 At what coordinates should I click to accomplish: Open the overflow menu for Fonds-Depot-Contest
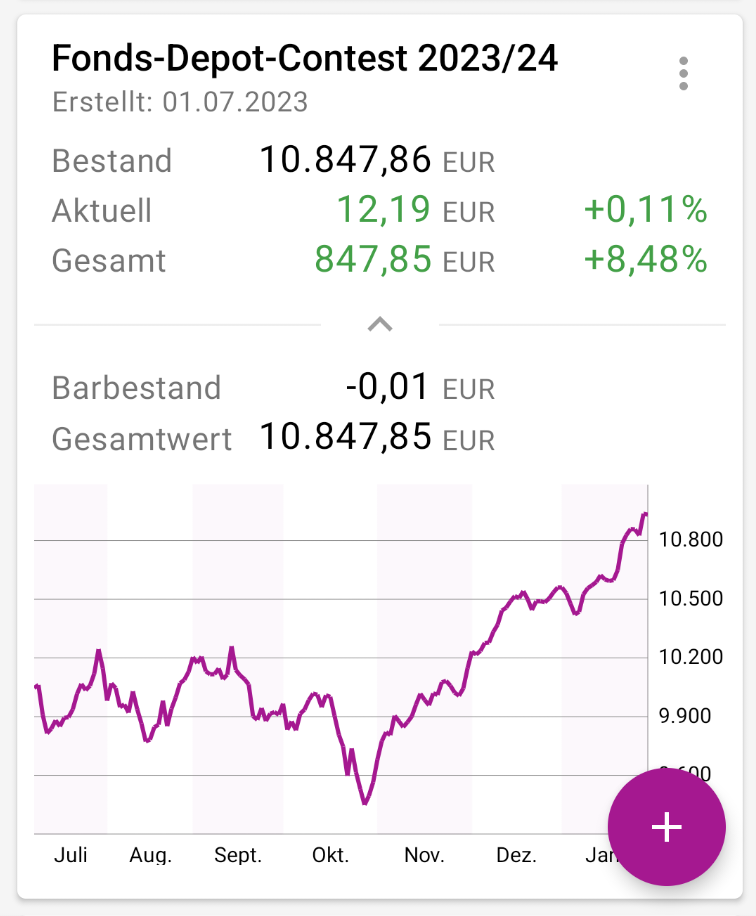click(683, 74)
